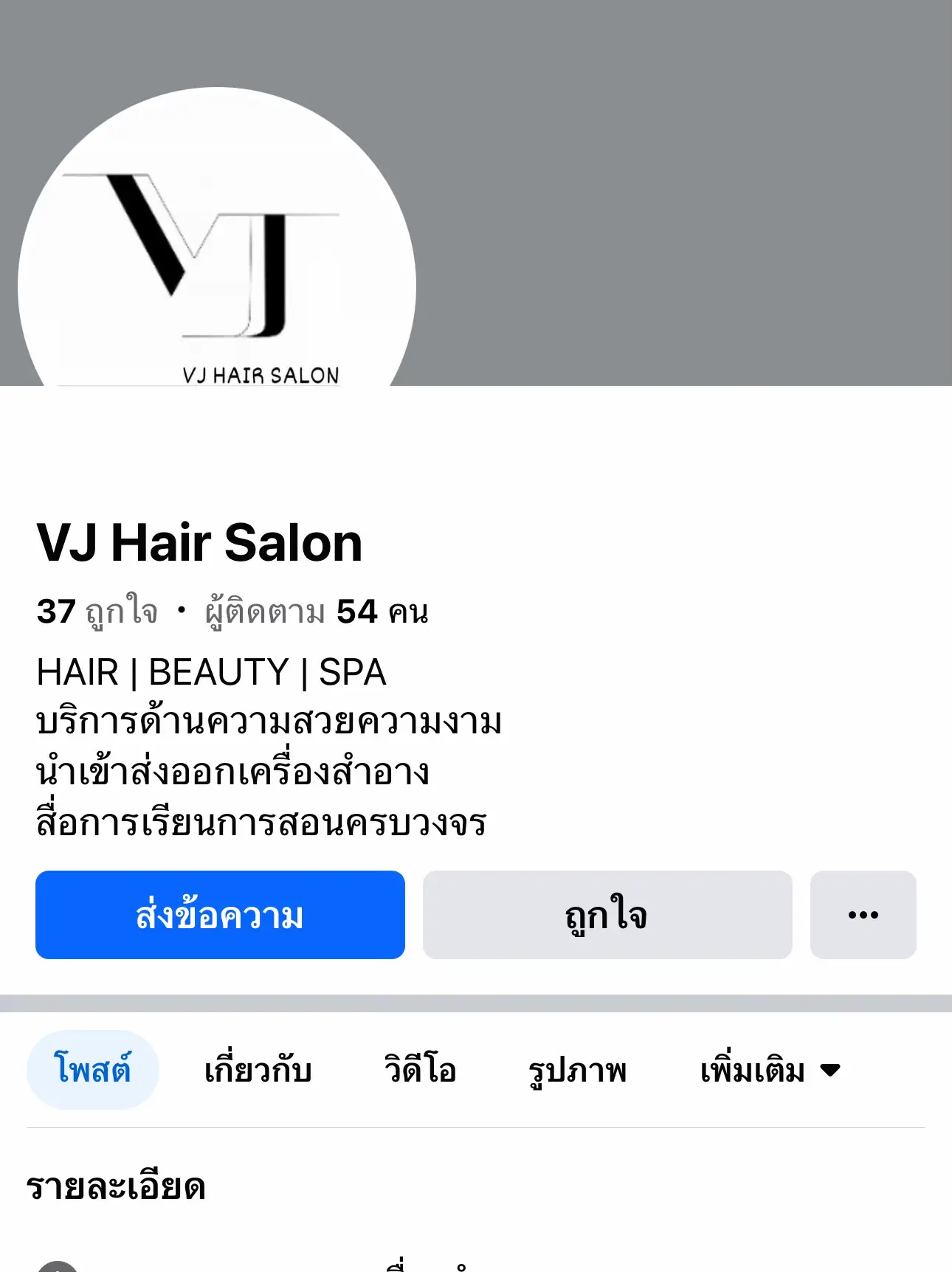
Task: Like the page with the ถูกใจ button
Action: (x=607, y=915)
